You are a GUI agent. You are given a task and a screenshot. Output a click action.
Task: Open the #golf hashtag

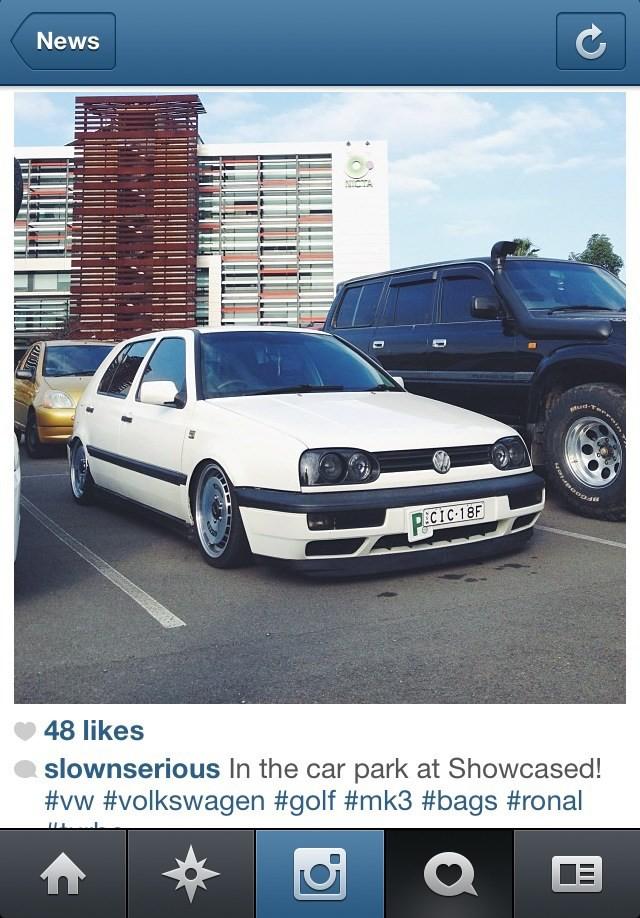(305, 801)
